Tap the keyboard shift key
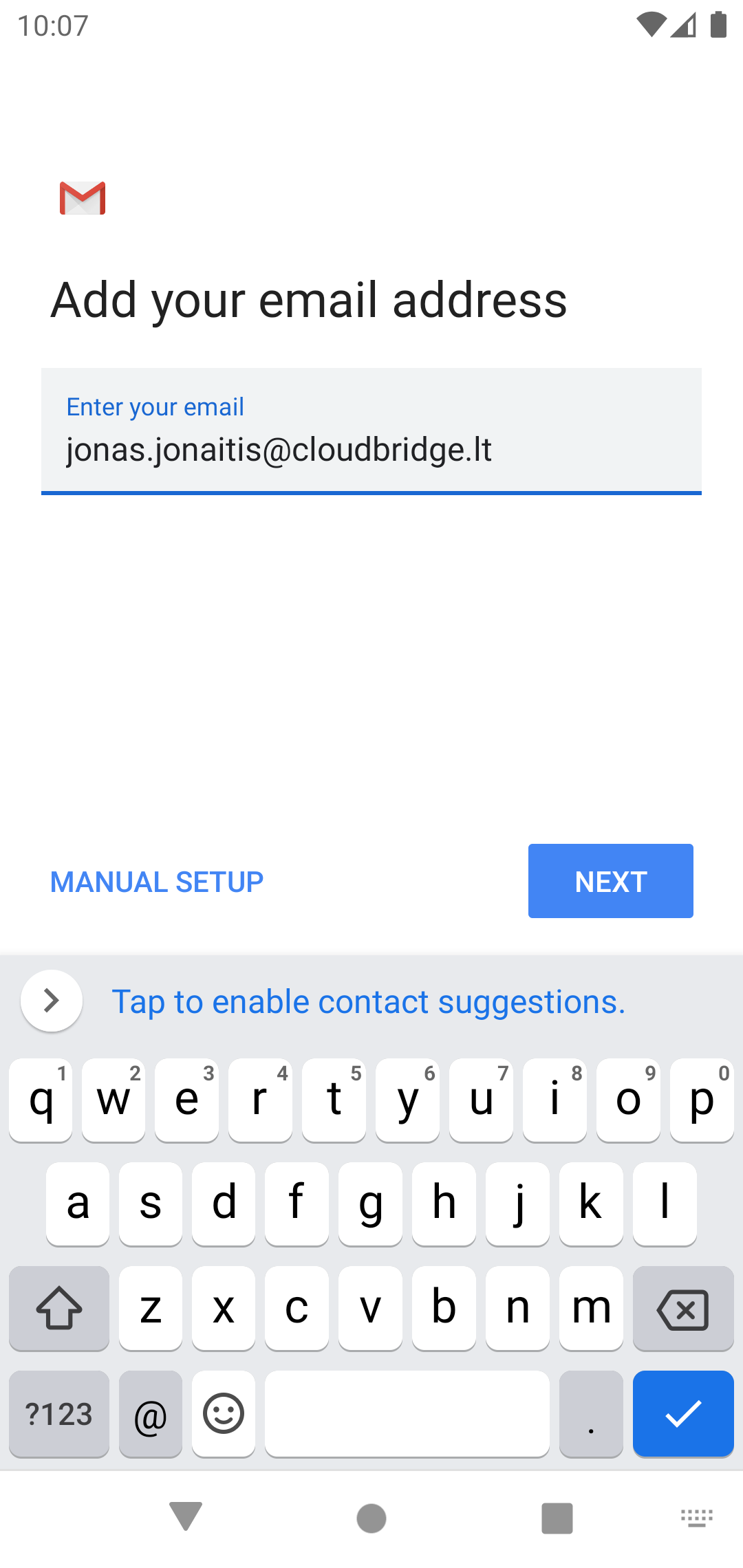 tap(59, 1309)
